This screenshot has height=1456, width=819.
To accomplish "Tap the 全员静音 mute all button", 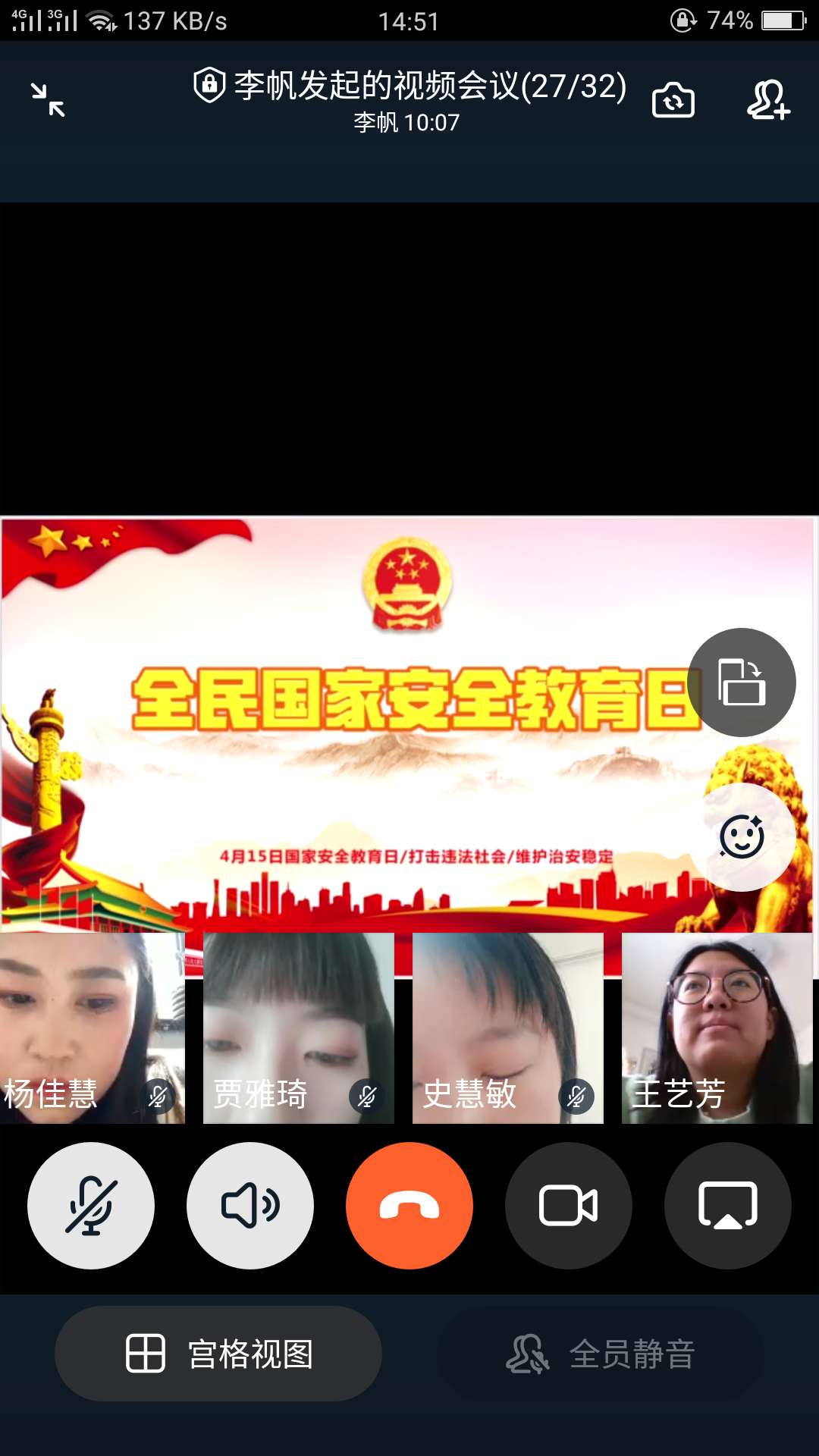I will point(601,1354).
